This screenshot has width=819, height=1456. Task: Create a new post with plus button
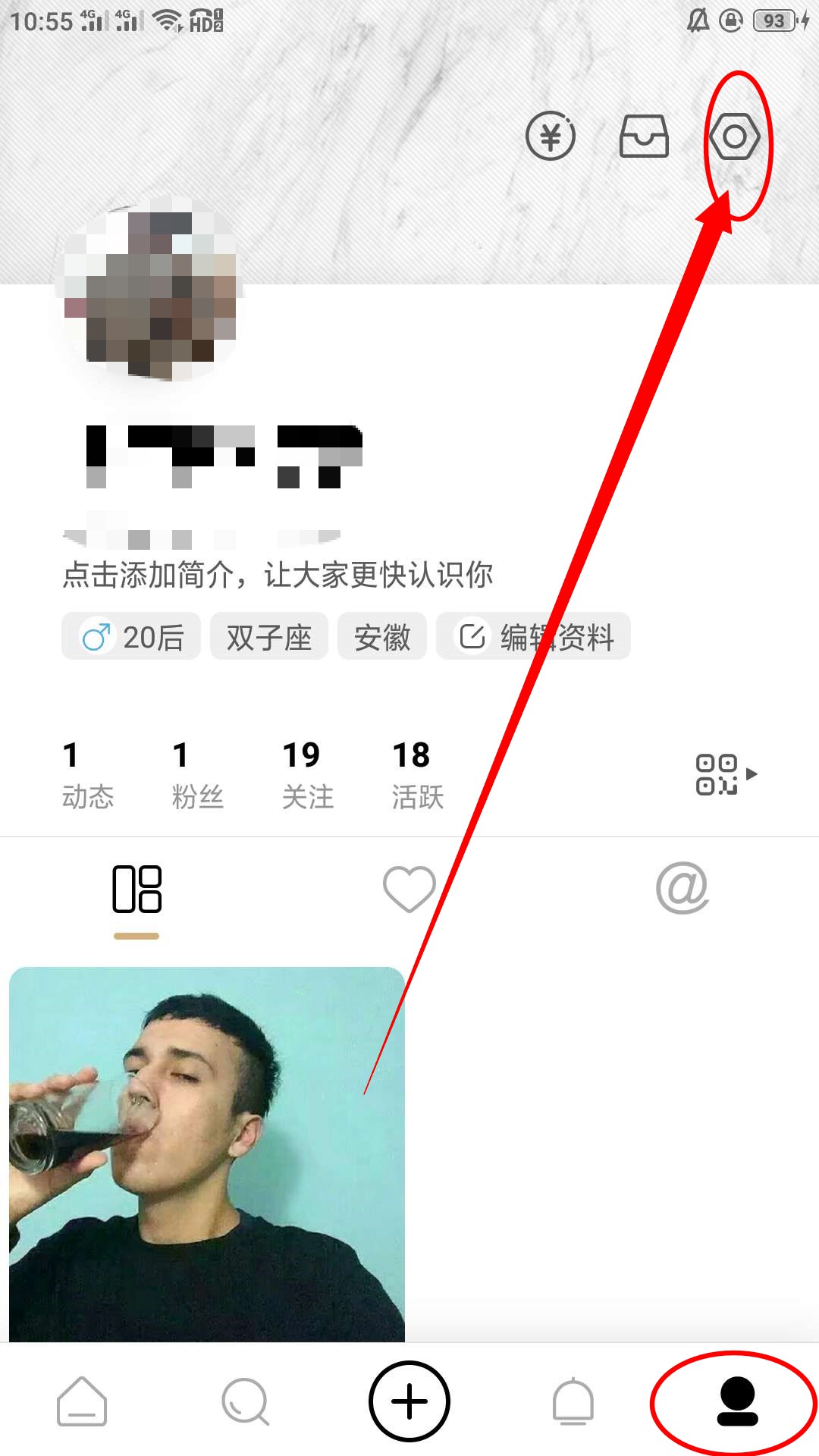click(x=409, y=1401)
